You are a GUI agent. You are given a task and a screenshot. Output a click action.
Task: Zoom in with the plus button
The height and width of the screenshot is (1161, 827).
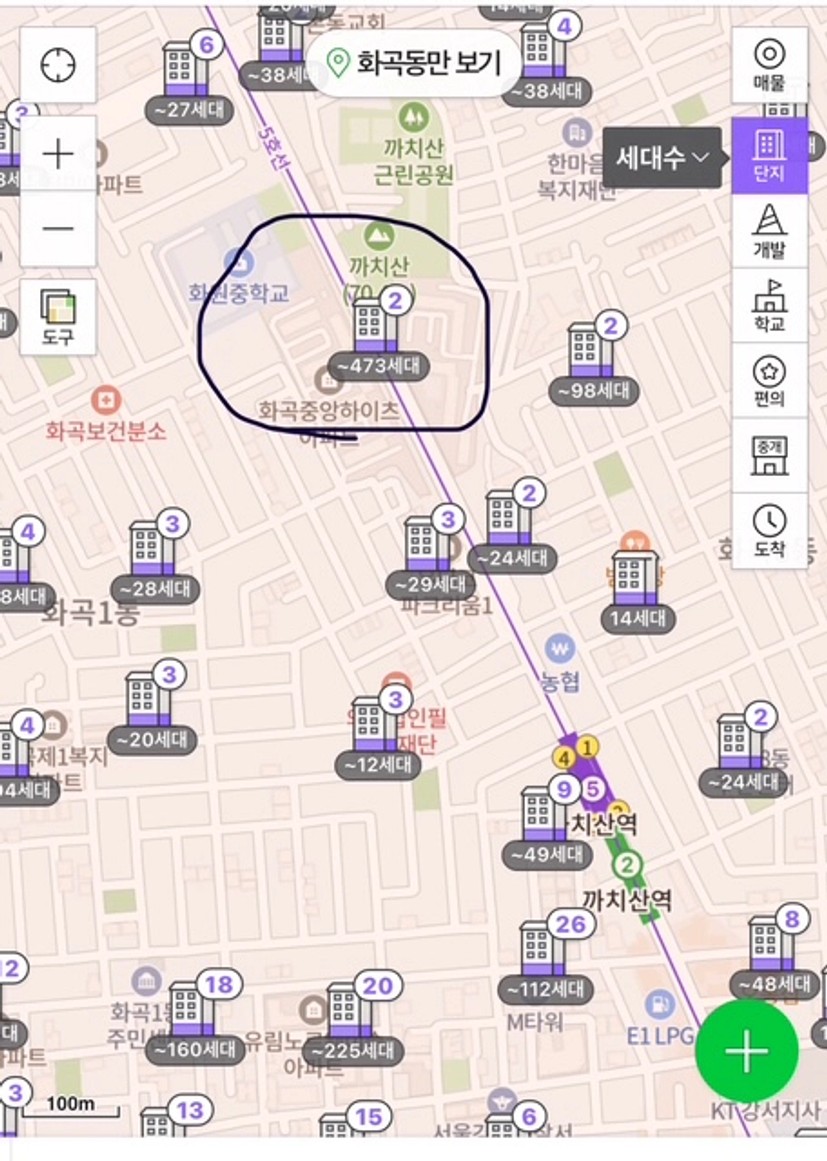[58, 154]
